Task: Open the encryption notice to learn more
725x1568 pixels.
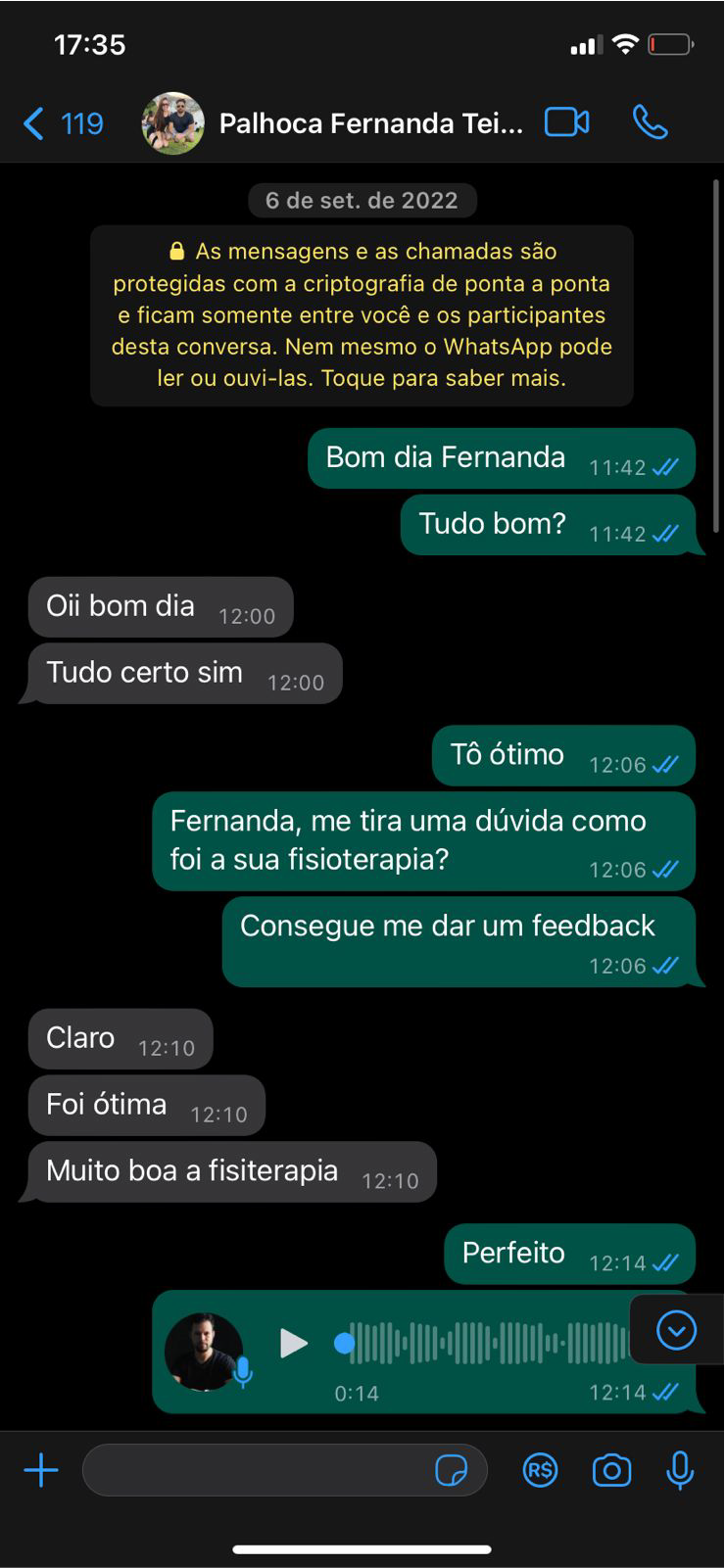Action: click(x=362, y=315)
